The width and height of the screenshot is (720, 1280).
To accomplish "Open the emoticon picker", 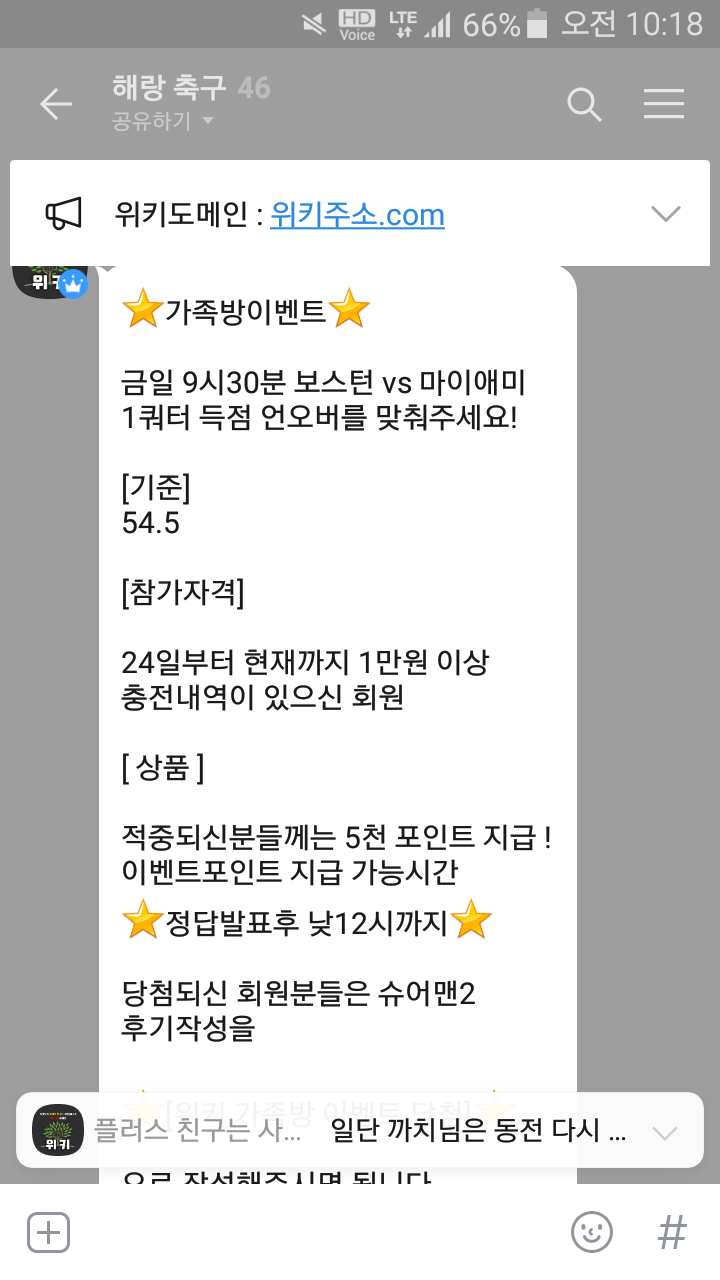I will pos(591,1232).
